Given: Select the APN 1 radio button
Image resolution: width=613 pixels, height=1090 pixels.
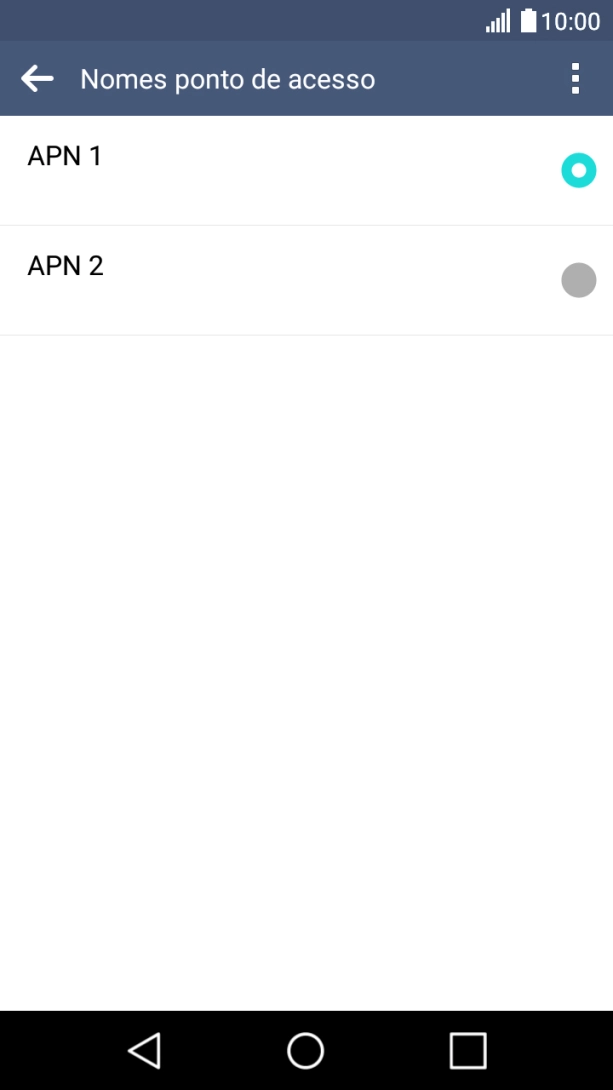Looking at the screenshot, I should (x=578, y=170).
